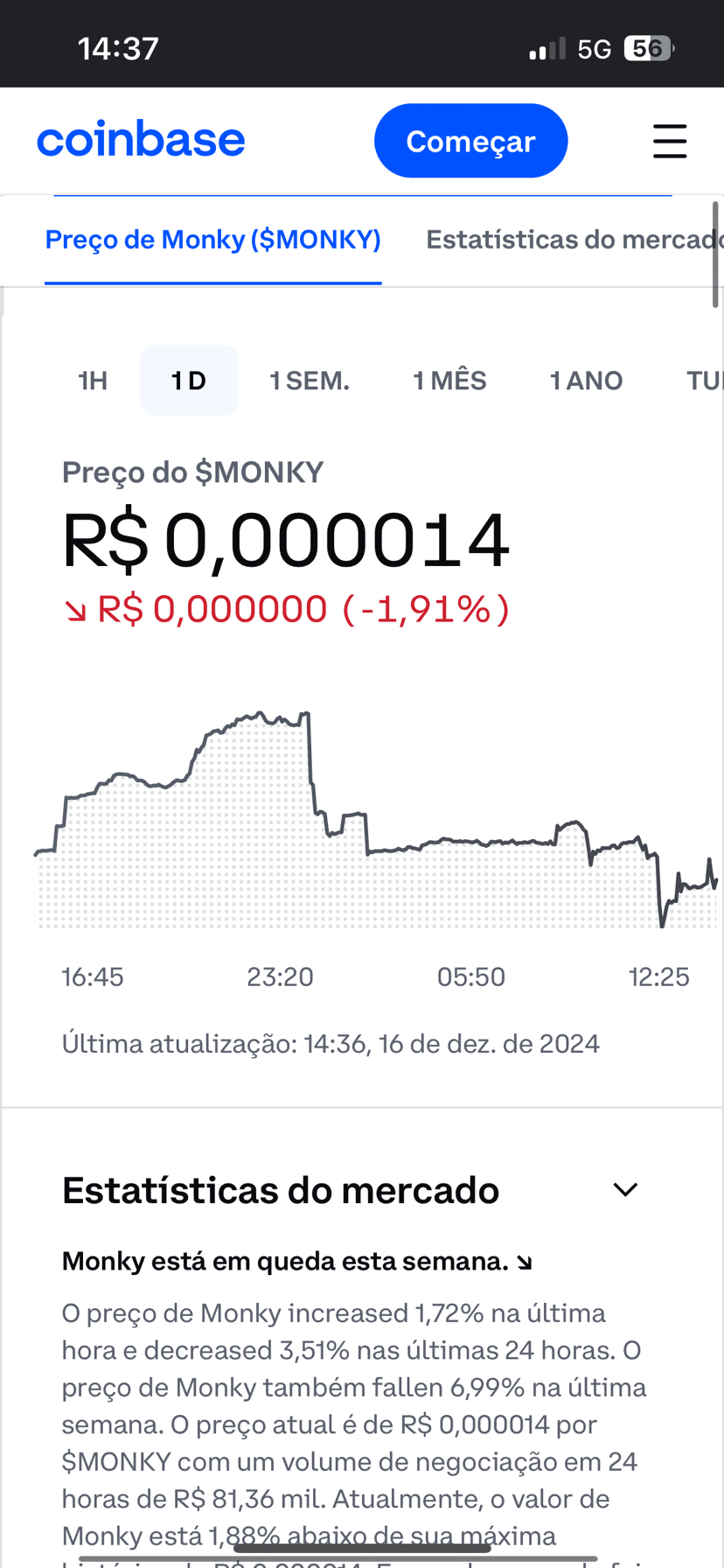Go to the Coinbase home logo
Image resolution: width=724 pixels, height=1568 pixels.
pos(141,140)
